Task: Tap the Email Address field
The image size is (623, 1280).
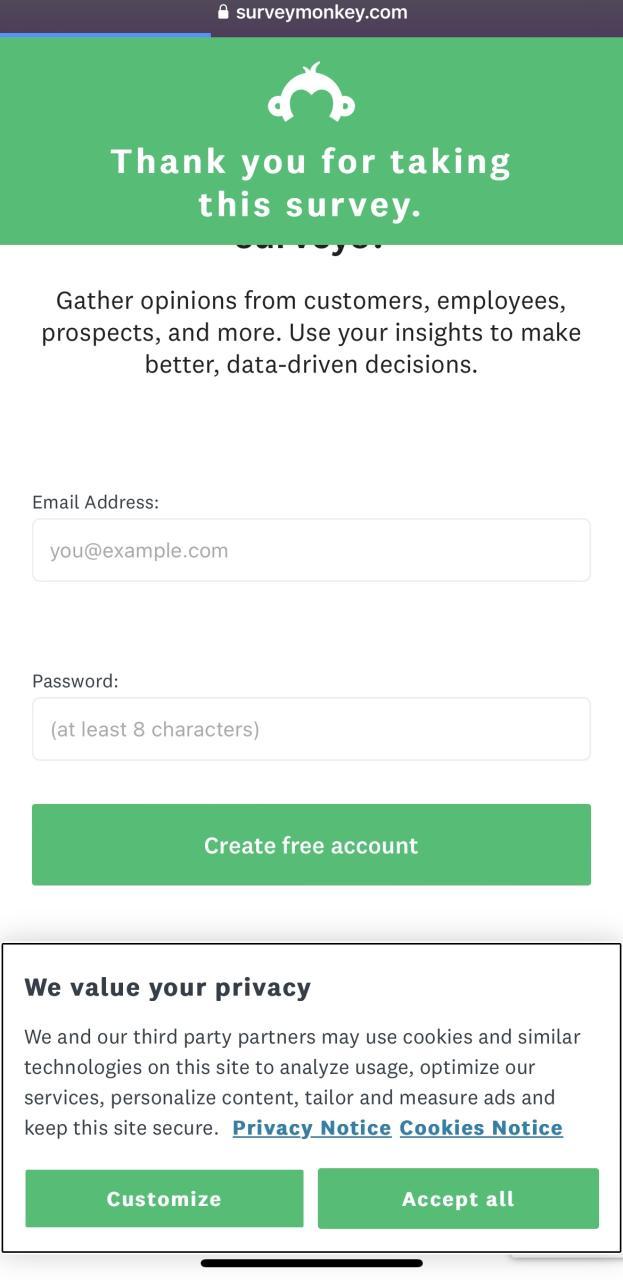Action: point(311,550)
